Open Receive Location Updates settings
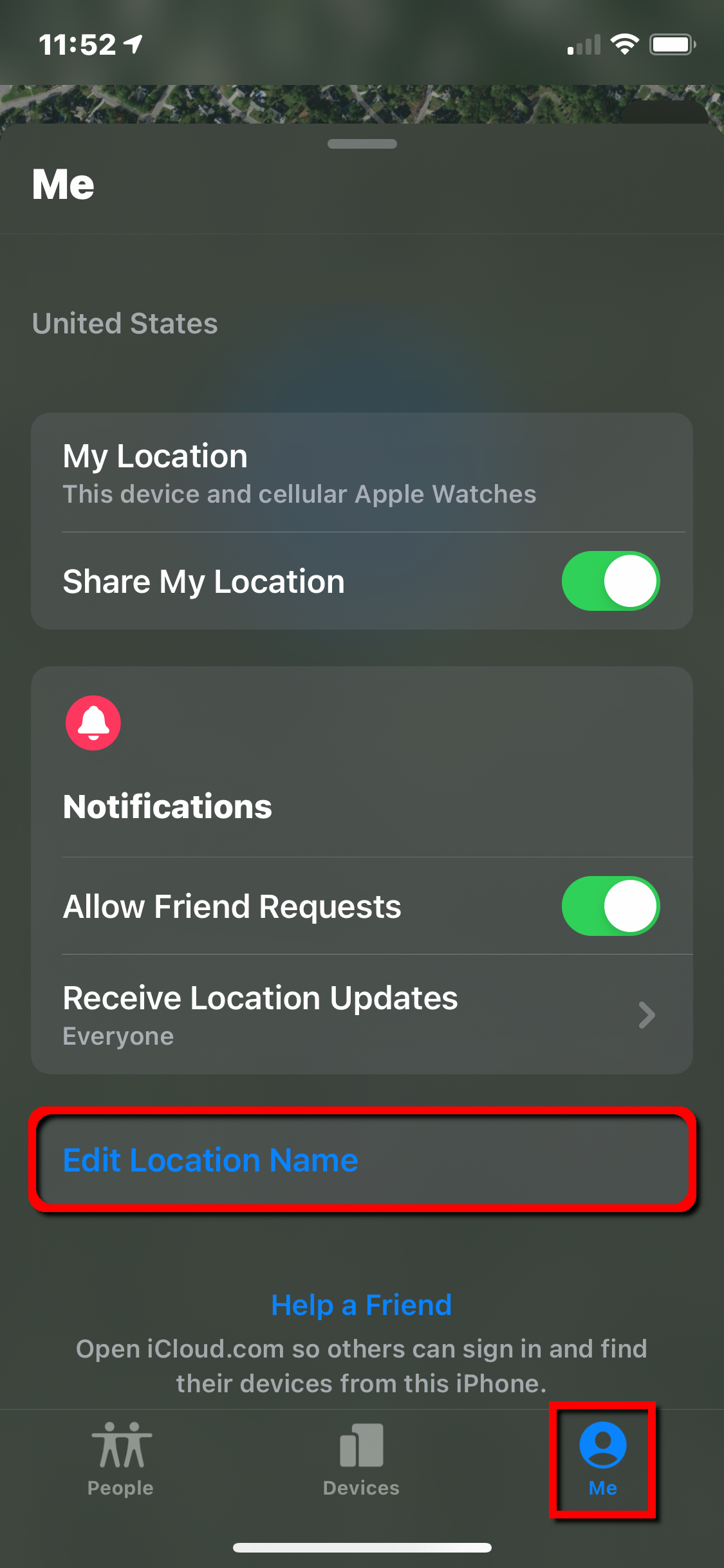 (x=362, y=1014)
